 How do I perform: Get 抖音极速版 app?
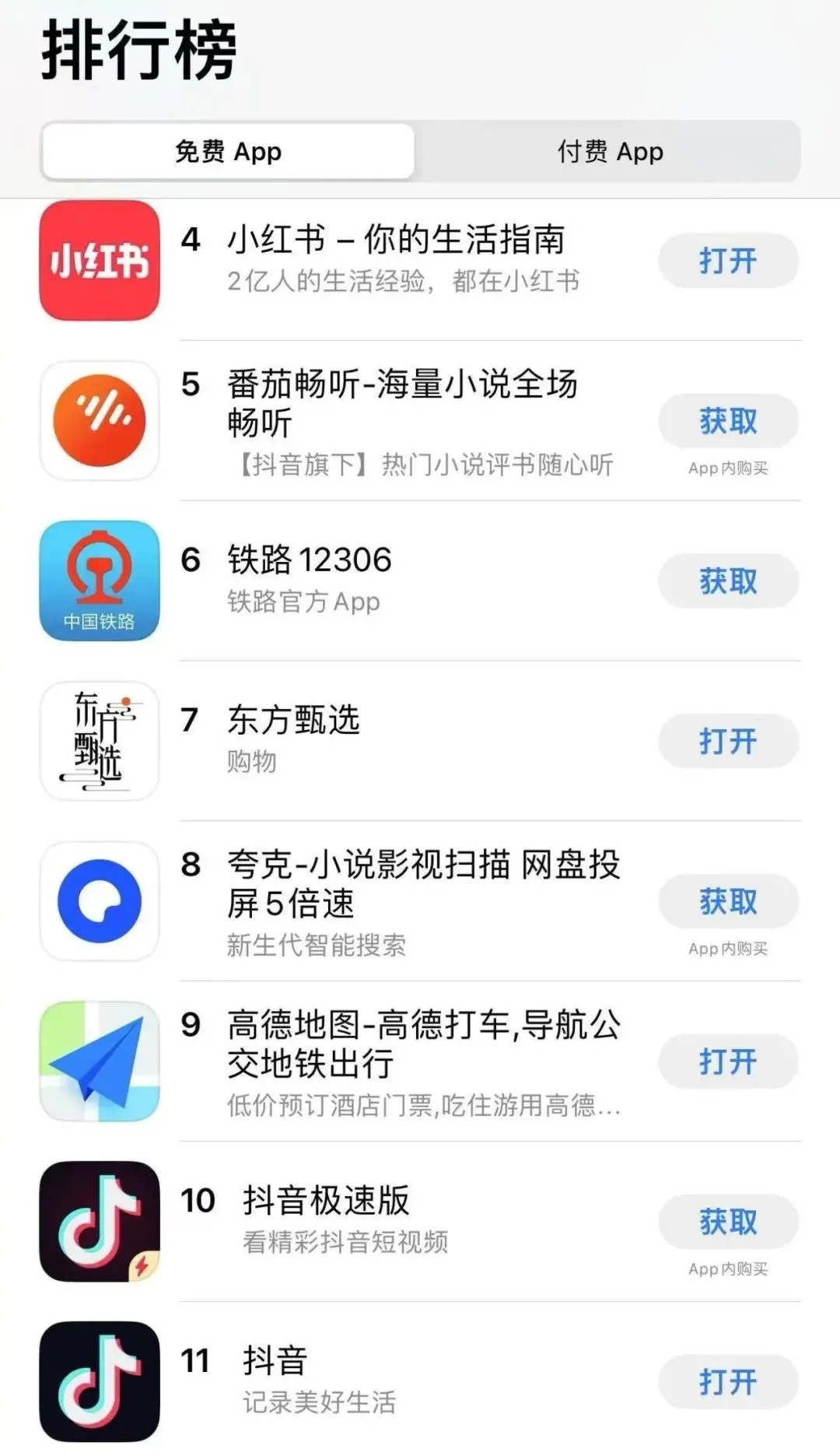coord(728,1222)
